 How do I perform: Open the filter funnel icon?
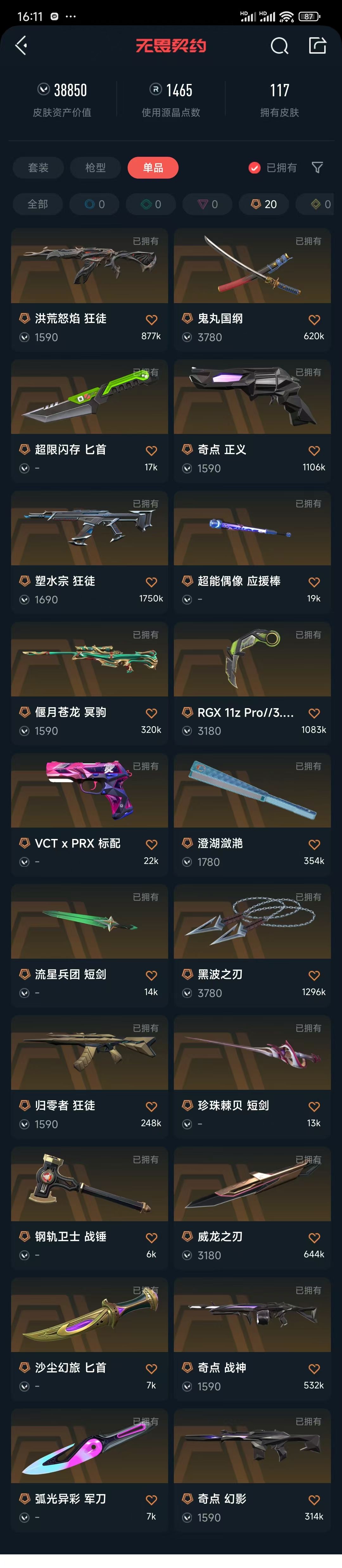coord(317,168)
